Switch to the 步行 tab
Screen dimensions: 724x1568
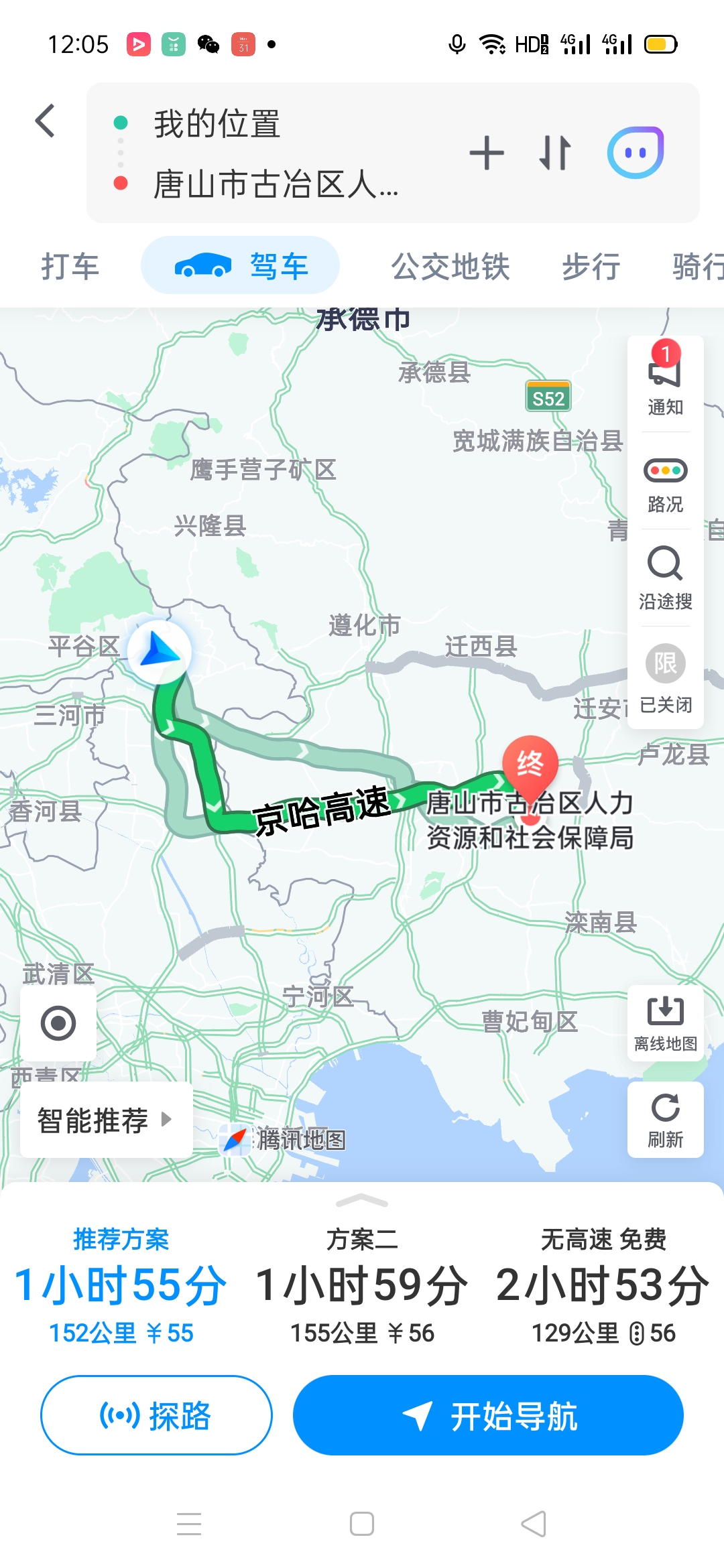[x=591, y=266]
